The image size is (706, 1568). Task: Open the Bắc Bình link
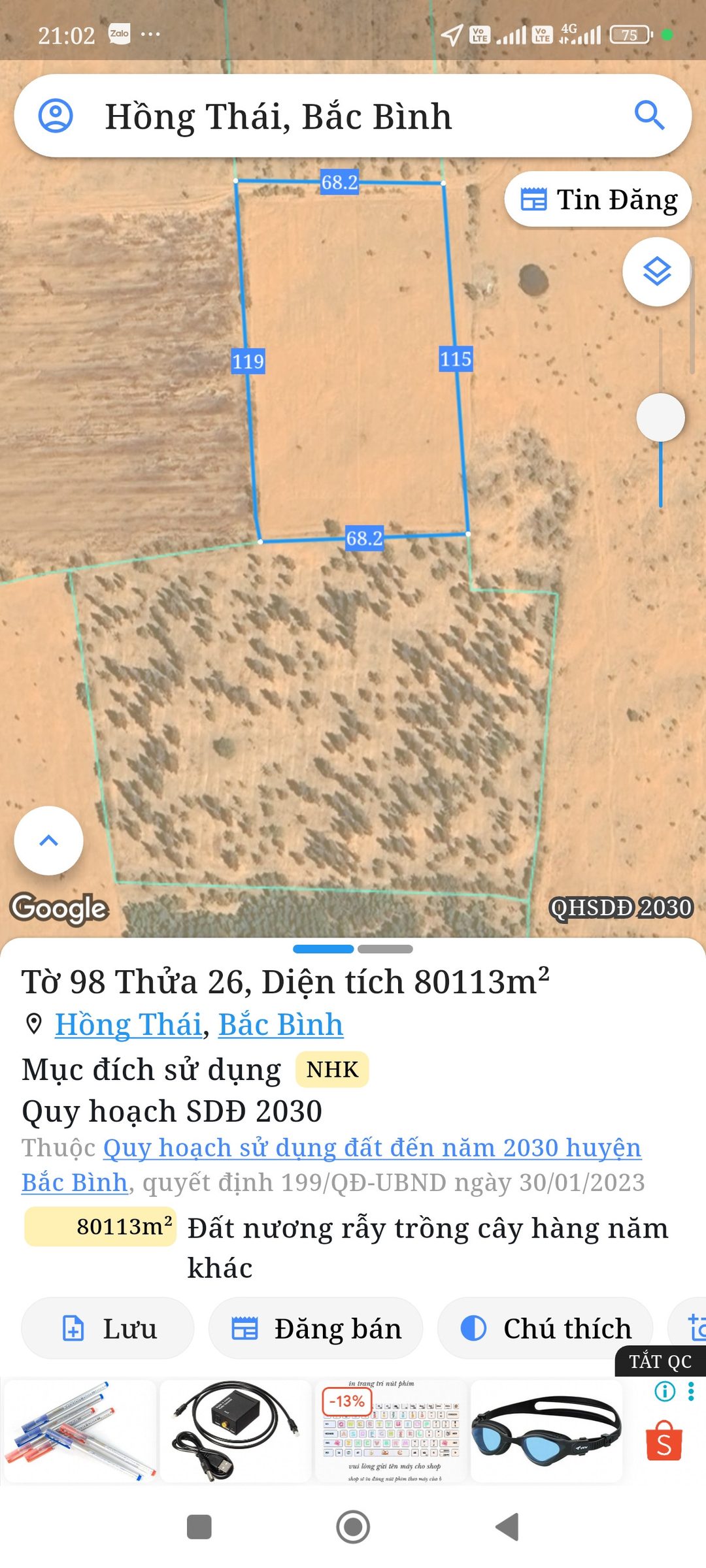click(x=280, y=1024)
